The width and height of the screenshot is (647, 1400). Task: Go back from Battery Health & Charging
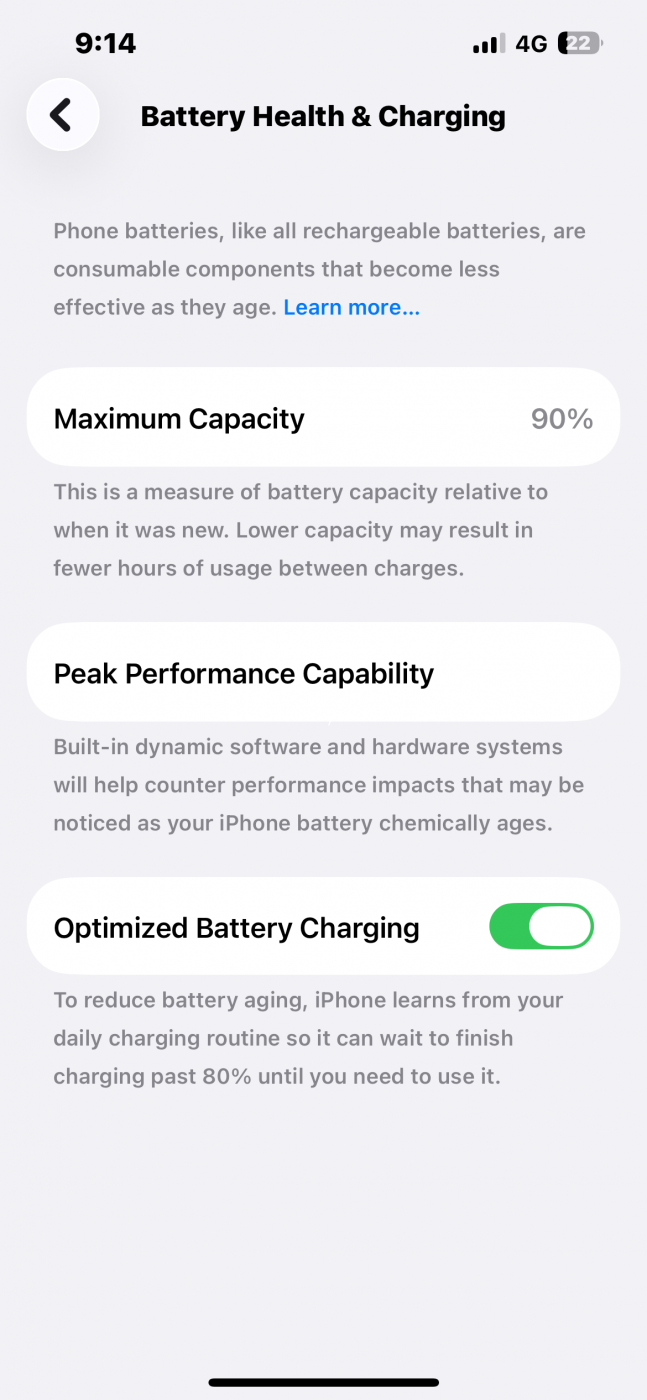(62, 115)
